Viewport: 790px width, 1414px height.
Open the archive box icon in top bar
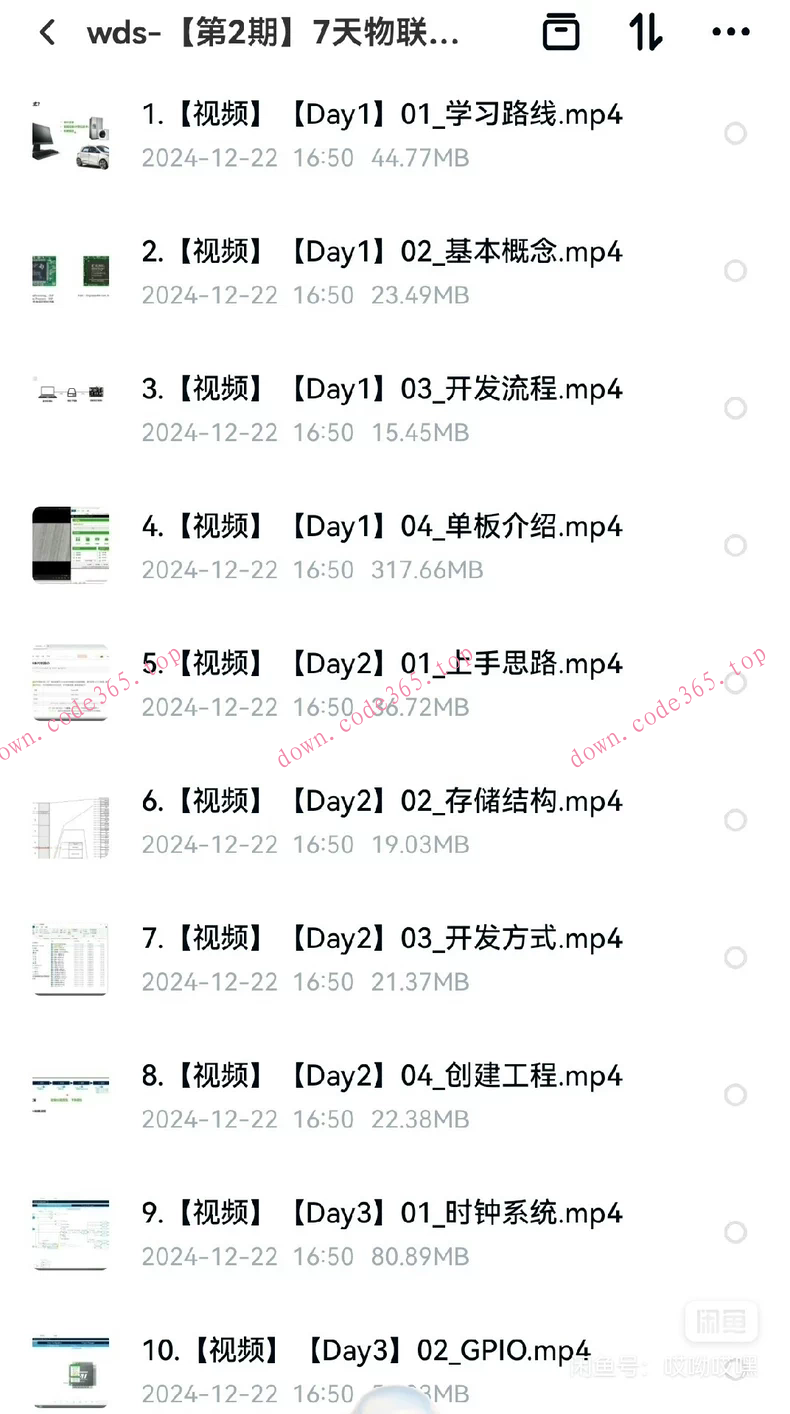click(561, 33)
